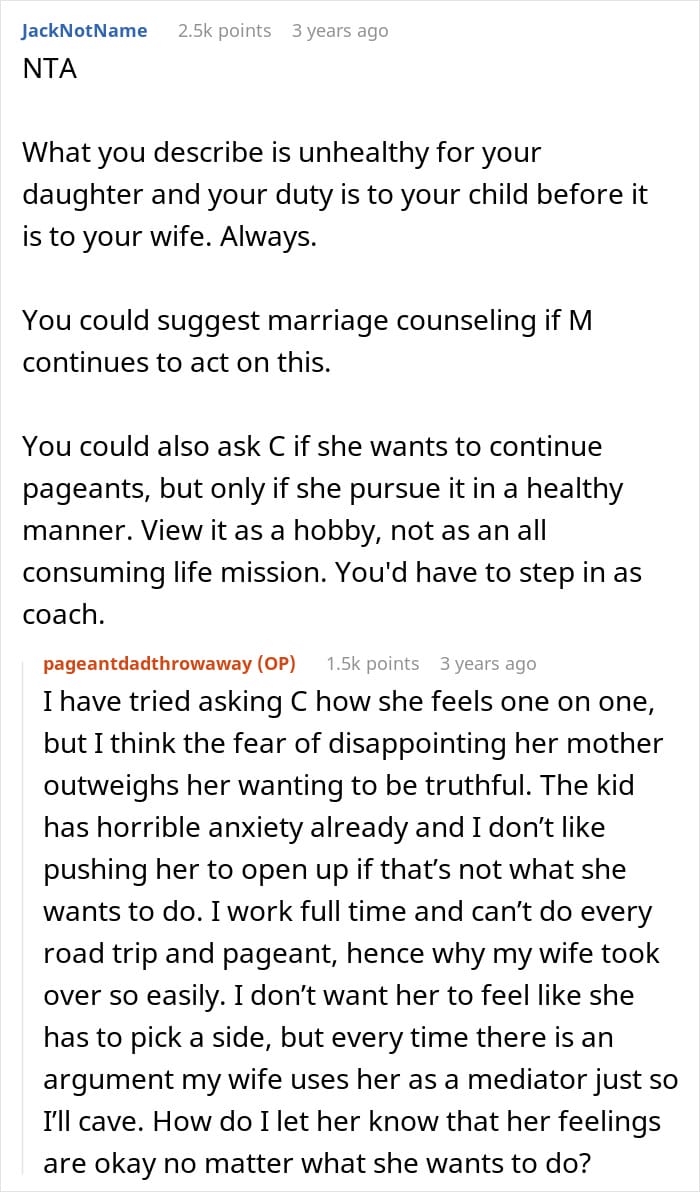Open pageantdadthrowaway's profile

147,664
